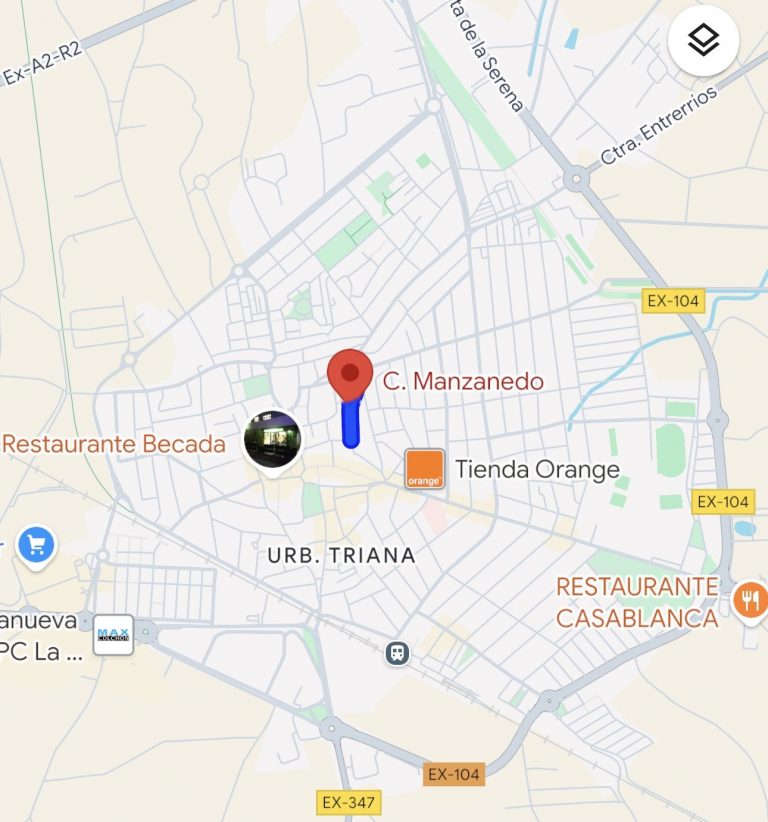Select the blue shopping cart marker
768x822 pixels.
coord(37,545)
